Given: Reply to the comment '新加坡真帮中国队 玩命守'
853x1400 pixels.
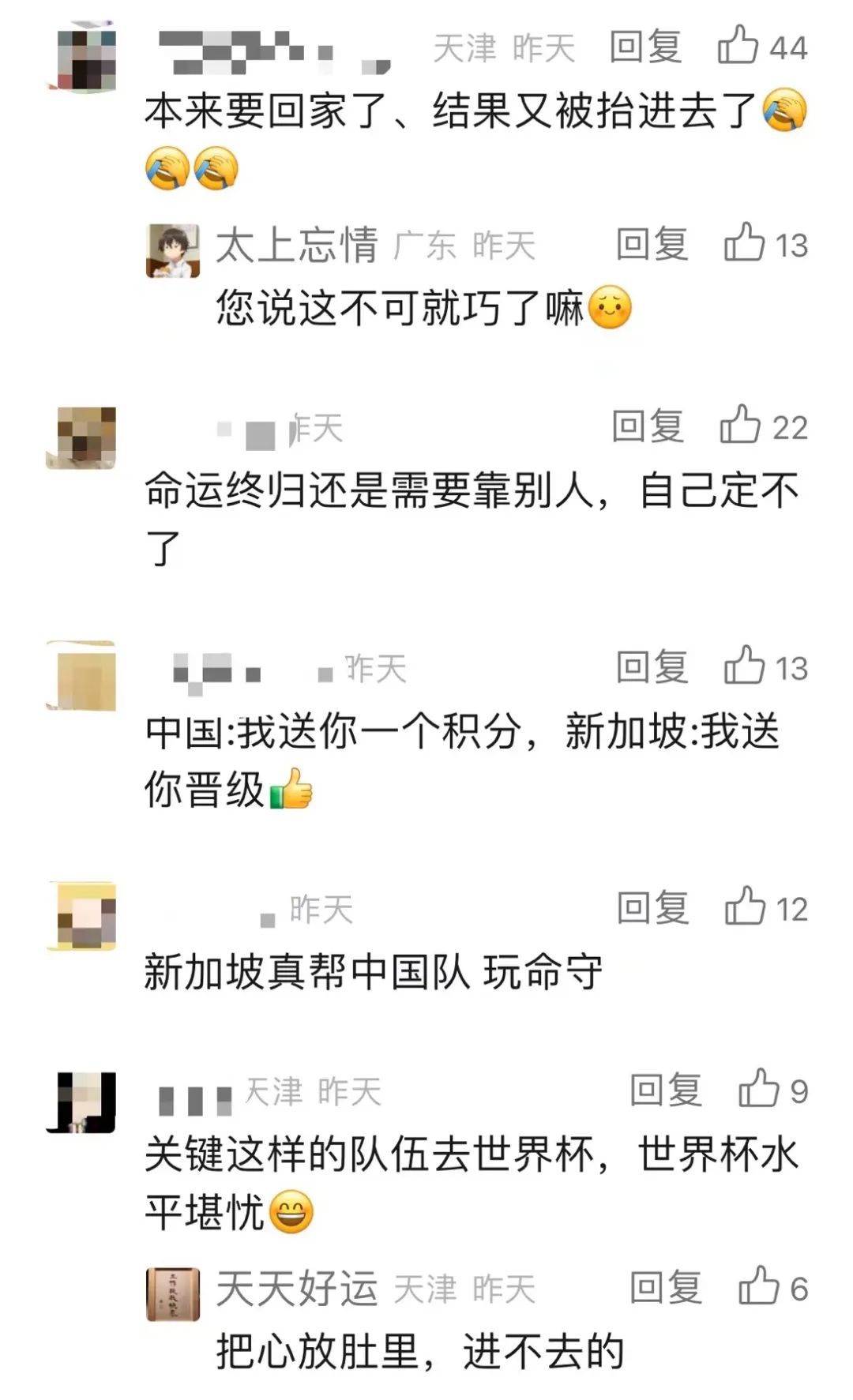Looking at the screenshot, I should [652, 907].
